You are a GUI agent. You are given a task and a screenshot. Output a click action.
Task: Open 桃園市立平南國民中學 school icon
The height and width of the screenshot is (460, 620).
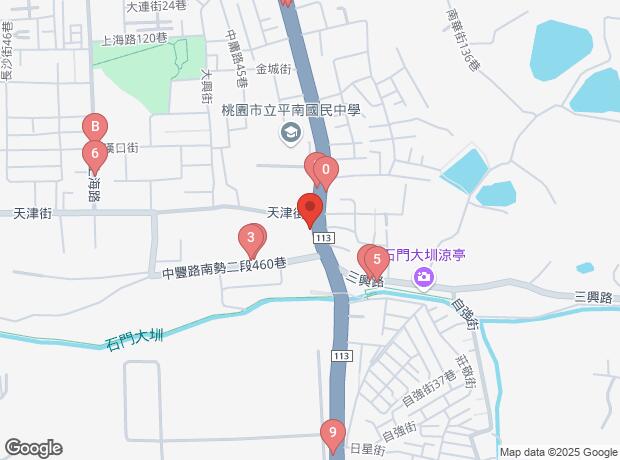click(289, 132)
